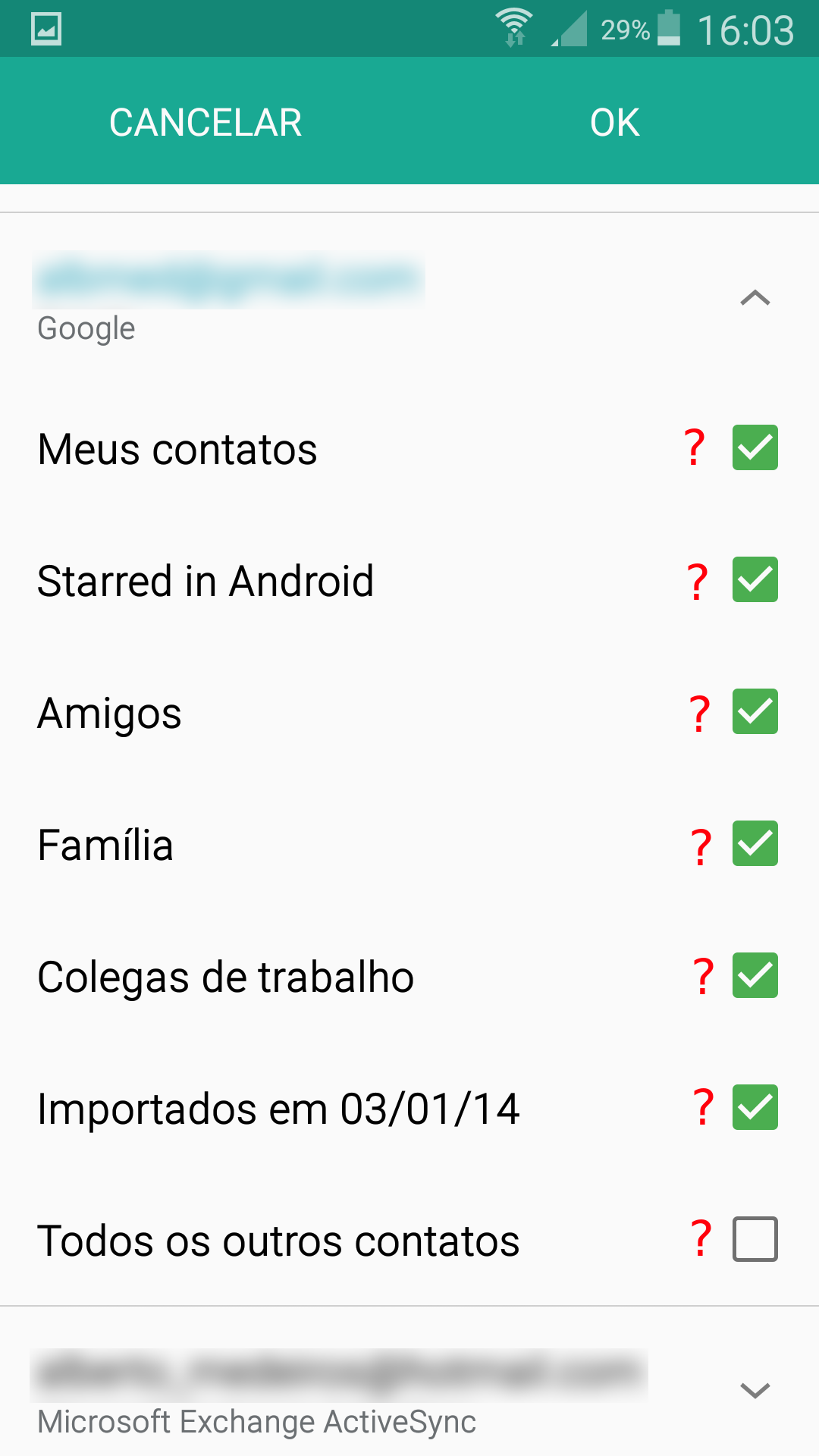Viewport: 819px width, 1456px height.
Task: Untick the Família checkbox
Action: [x=755, y=843]
